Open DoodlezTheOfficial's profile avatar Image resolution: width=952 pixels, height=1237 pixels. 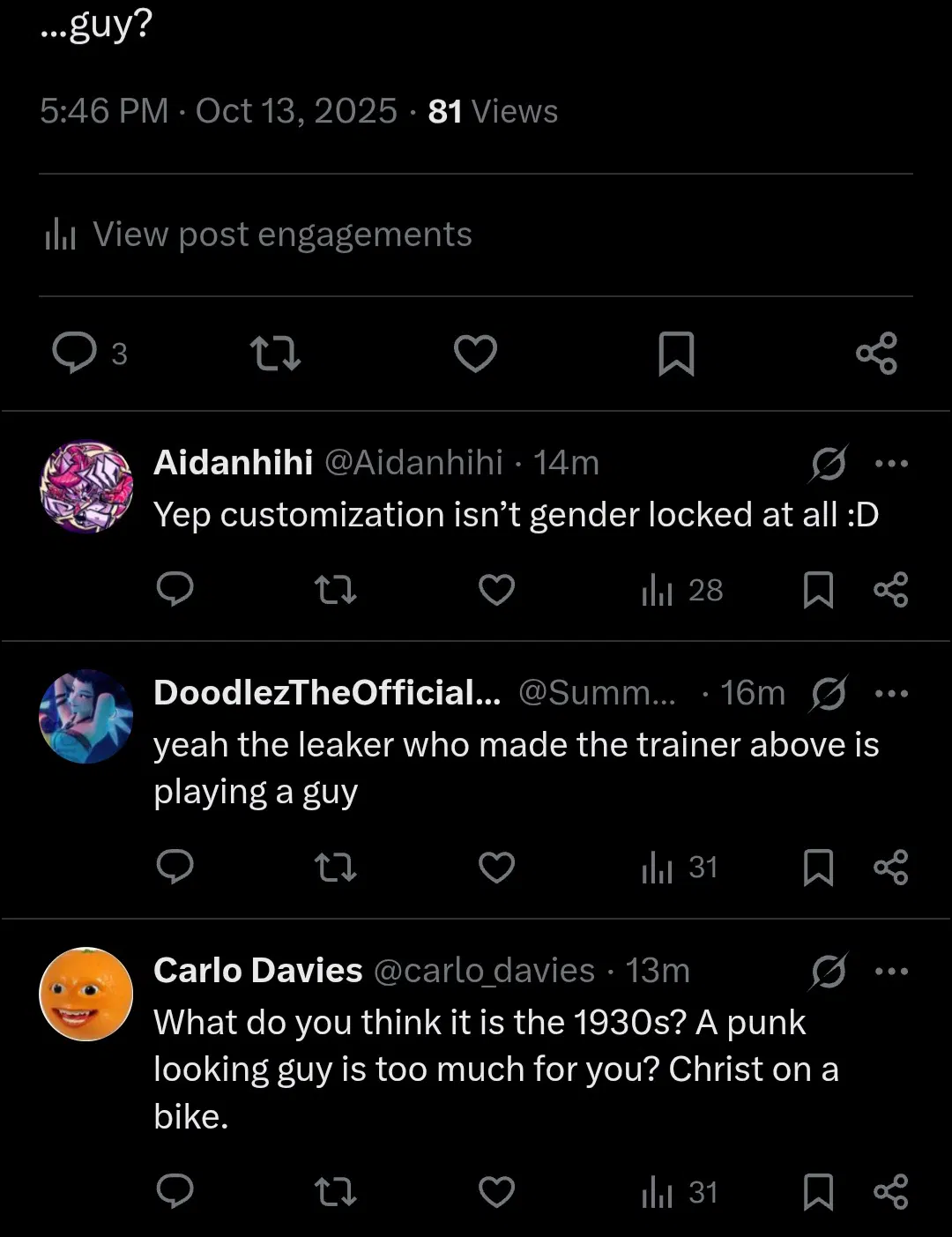click(86, 716)
